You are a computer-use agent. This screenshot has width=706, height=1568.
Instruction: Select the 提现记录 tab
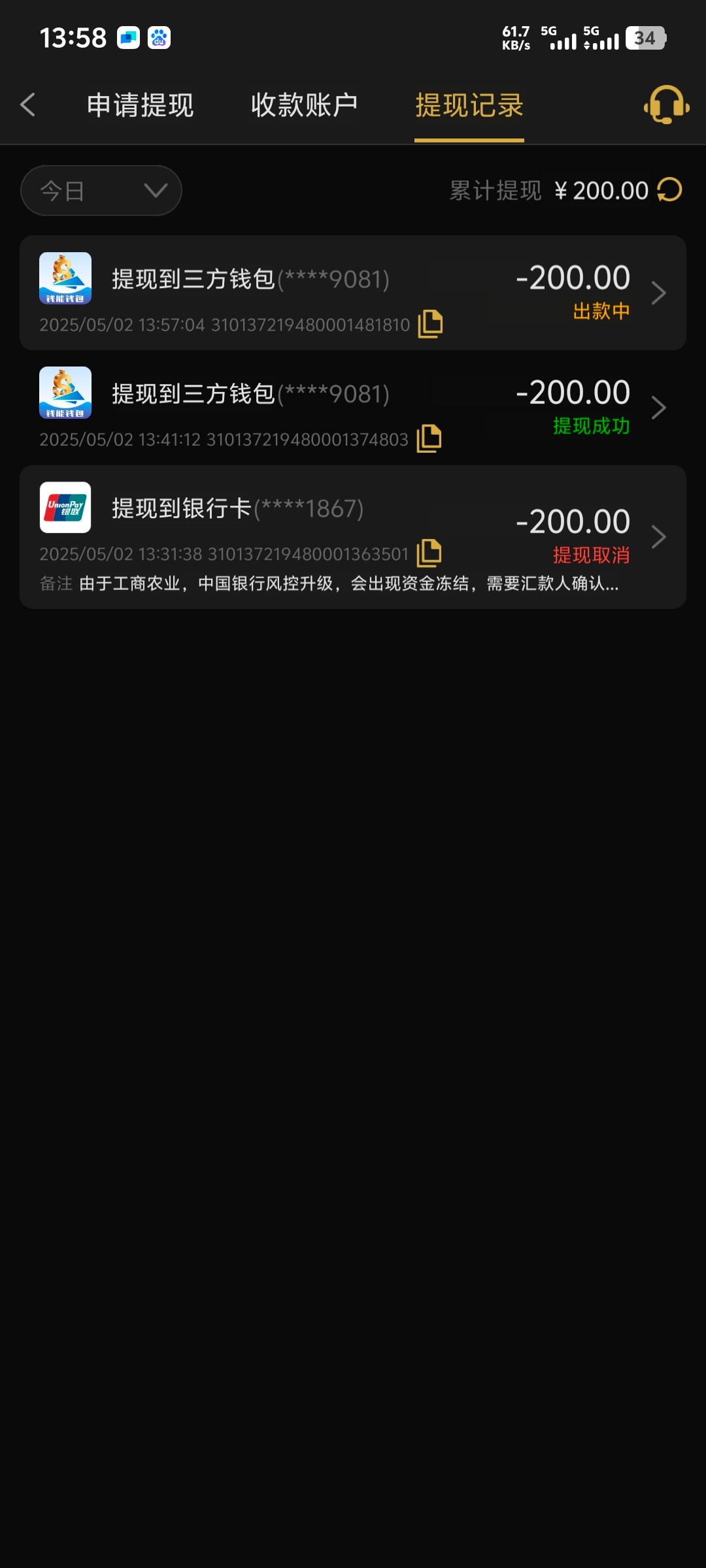pyautogui.click(x=469, y=105)
